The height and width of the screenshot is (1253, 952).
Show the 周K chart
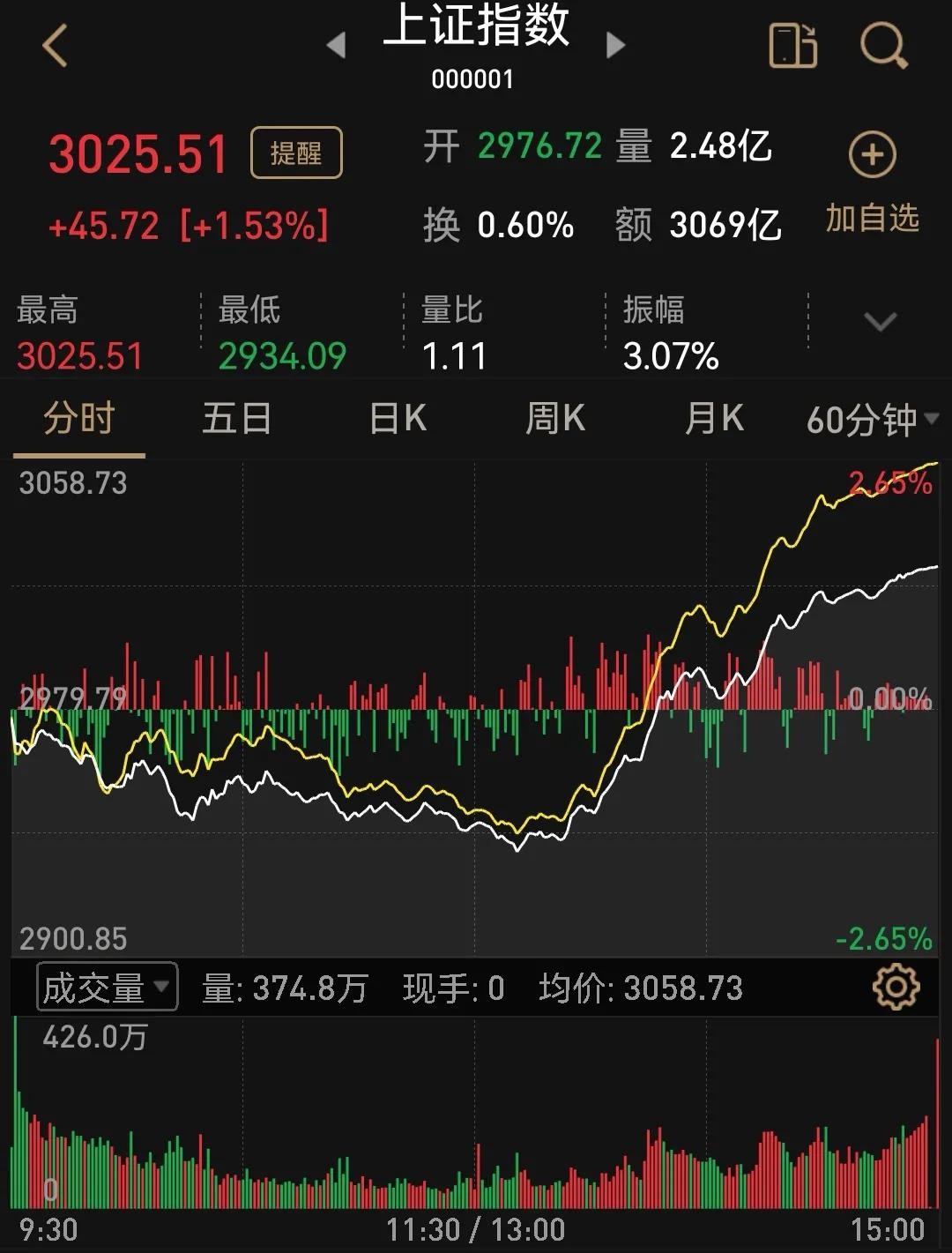tap(555, 418)
